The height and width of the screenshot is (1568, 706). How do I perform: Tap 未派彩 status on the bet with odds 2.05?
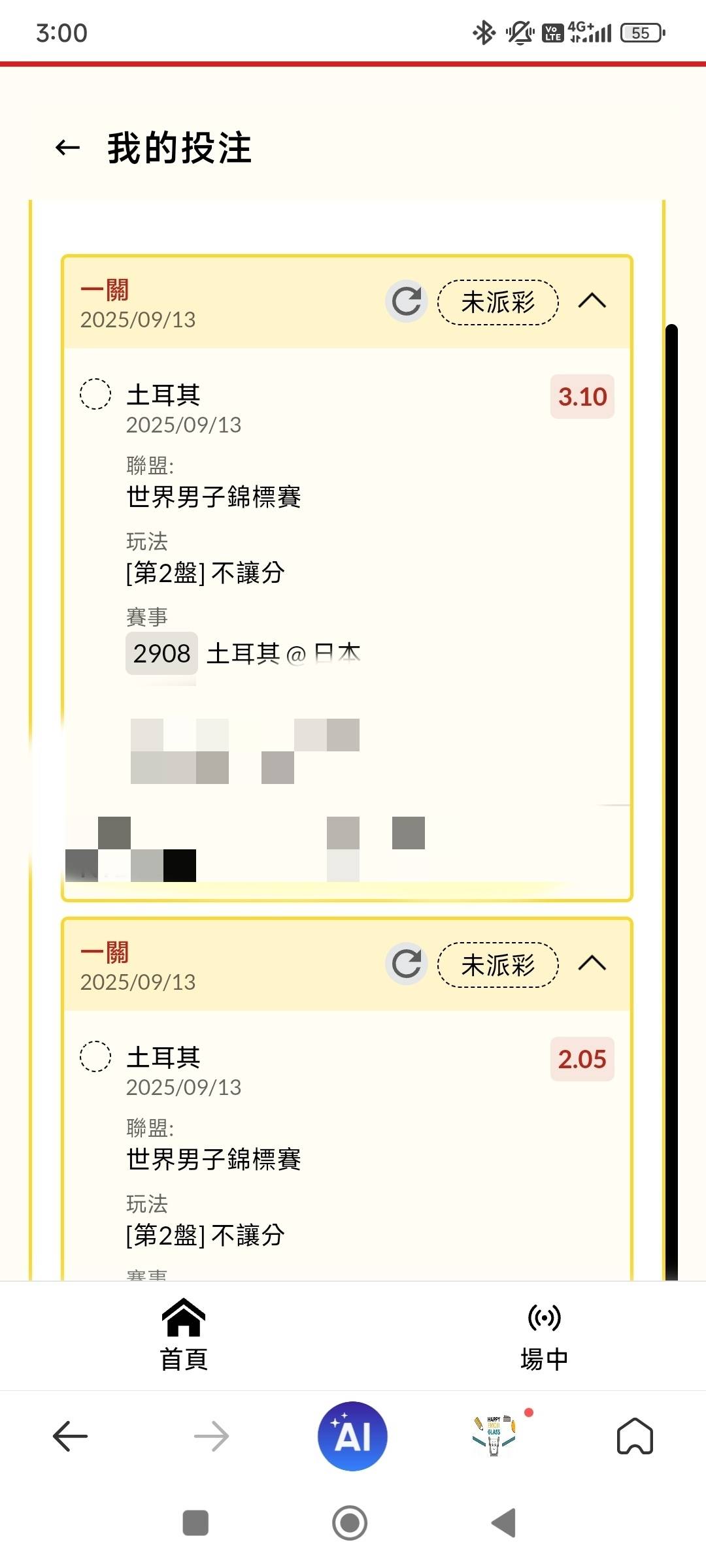point(498,964)
